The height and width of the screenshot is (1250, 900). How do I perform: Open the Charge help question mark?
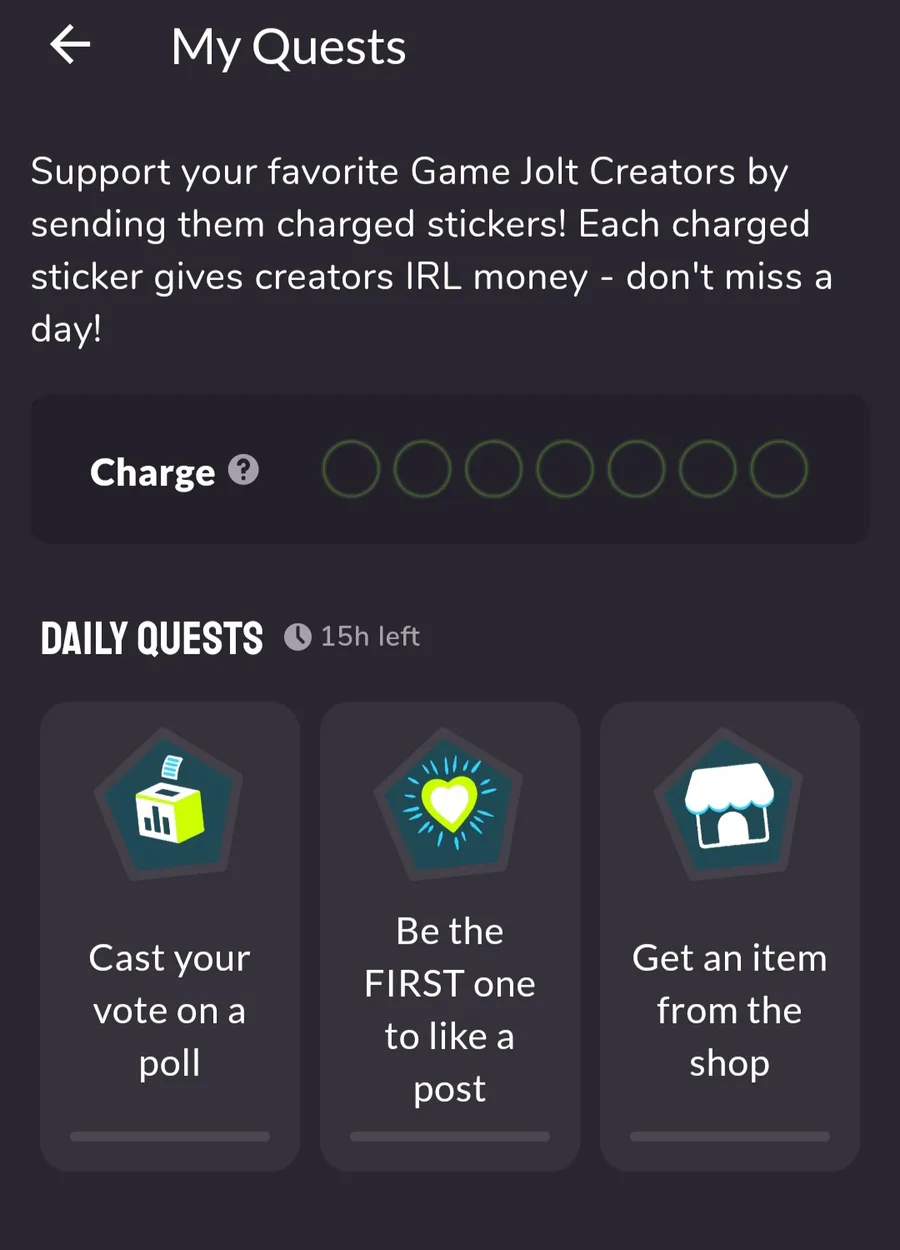click(x=243, y=470)
